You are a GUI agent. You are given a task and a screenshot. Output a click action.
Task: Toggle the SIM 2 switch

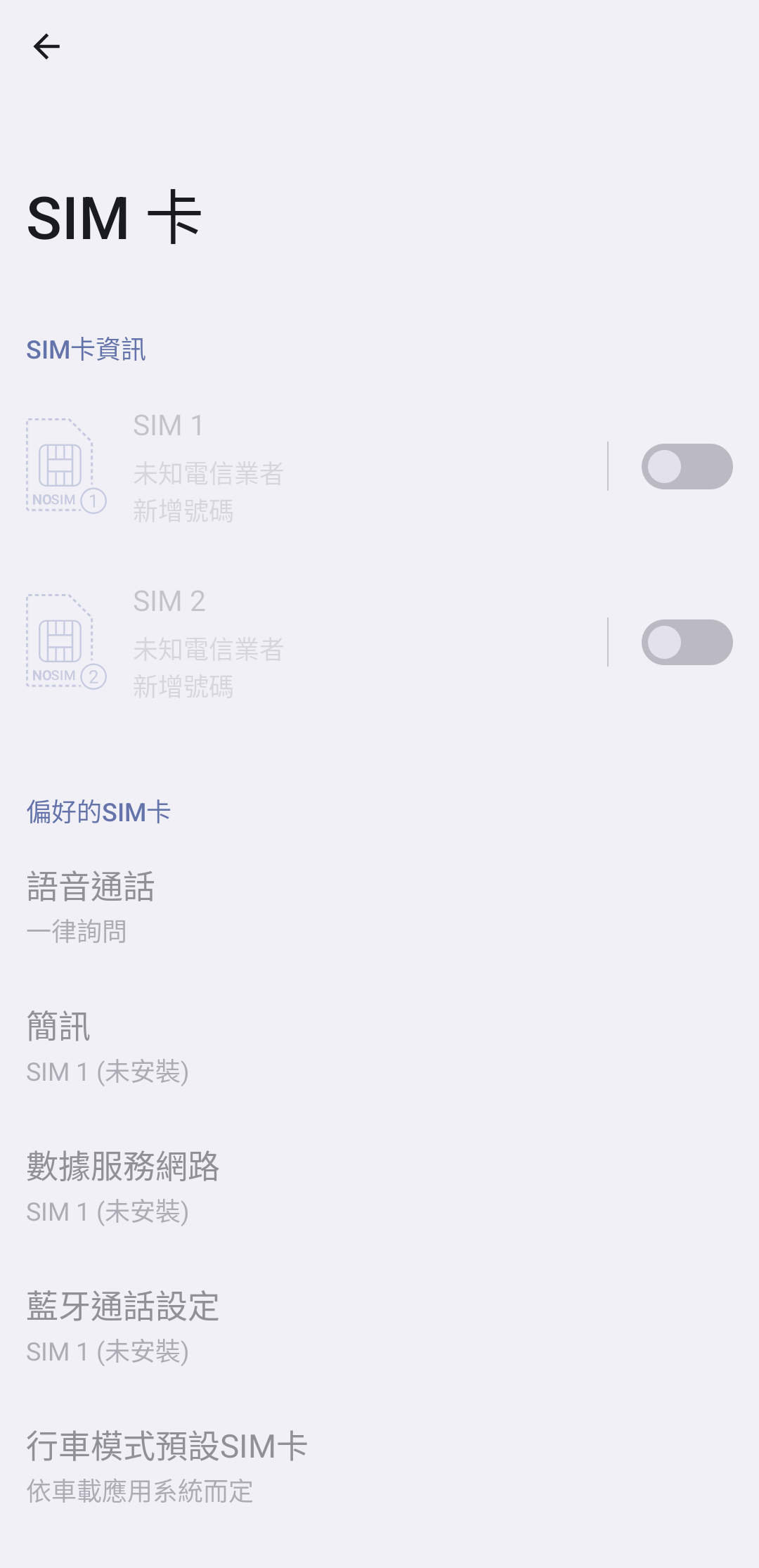click(686, 643)
